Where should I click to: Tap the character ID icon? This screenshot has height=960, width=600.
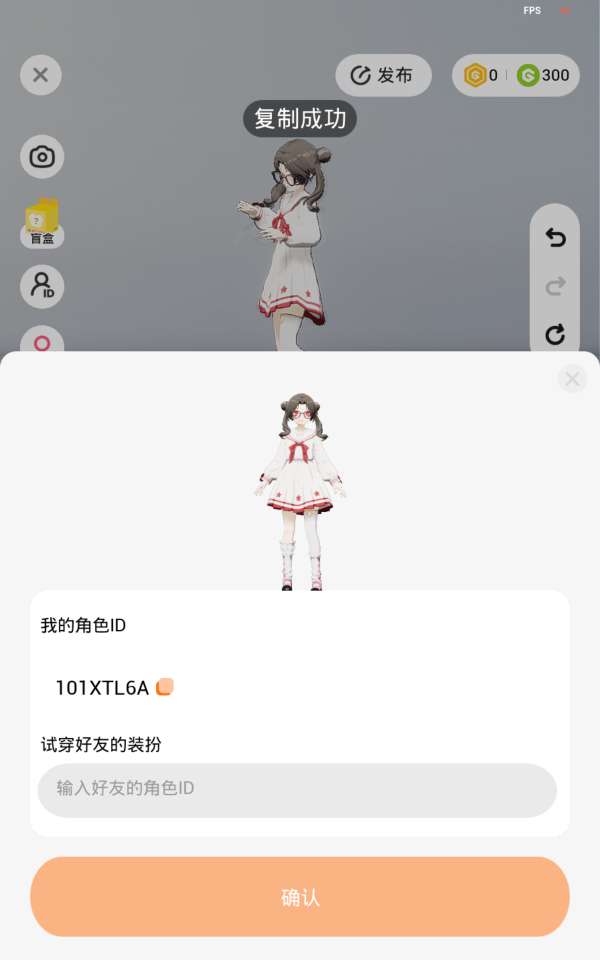tap(42, 286)
